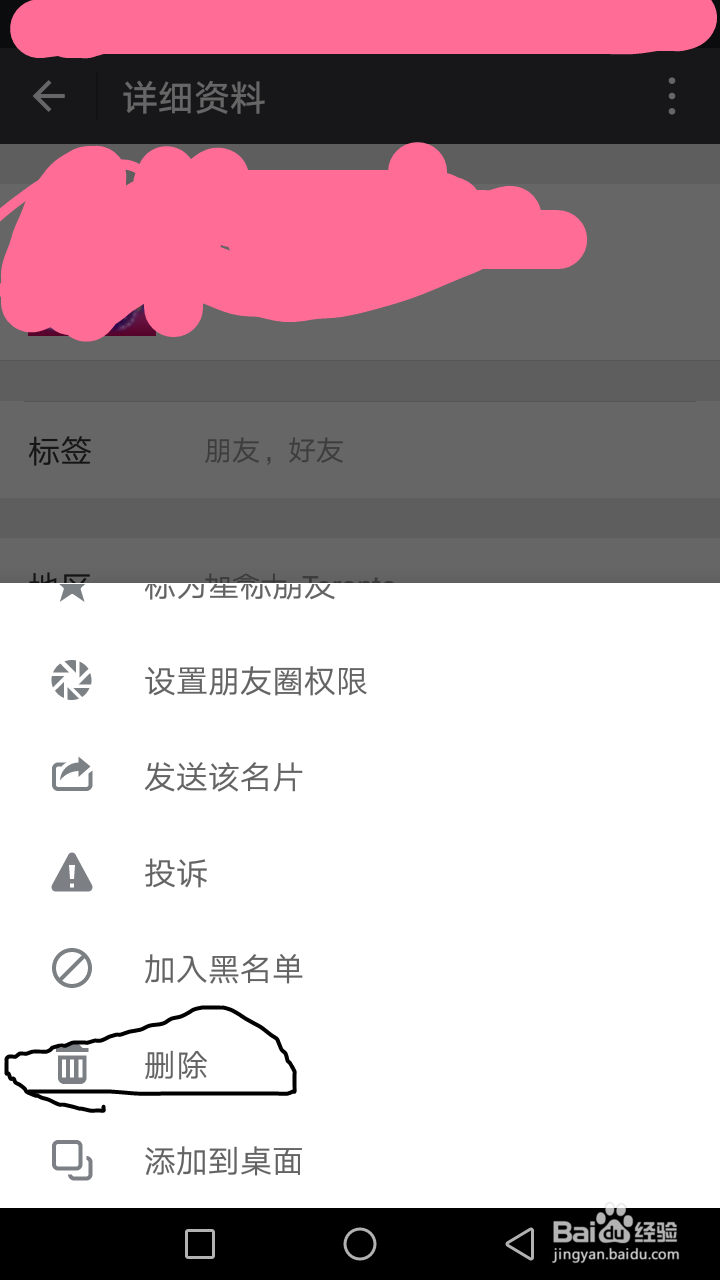Tap 添加到桌面 to add desktop shortcut

[222, 1160]
